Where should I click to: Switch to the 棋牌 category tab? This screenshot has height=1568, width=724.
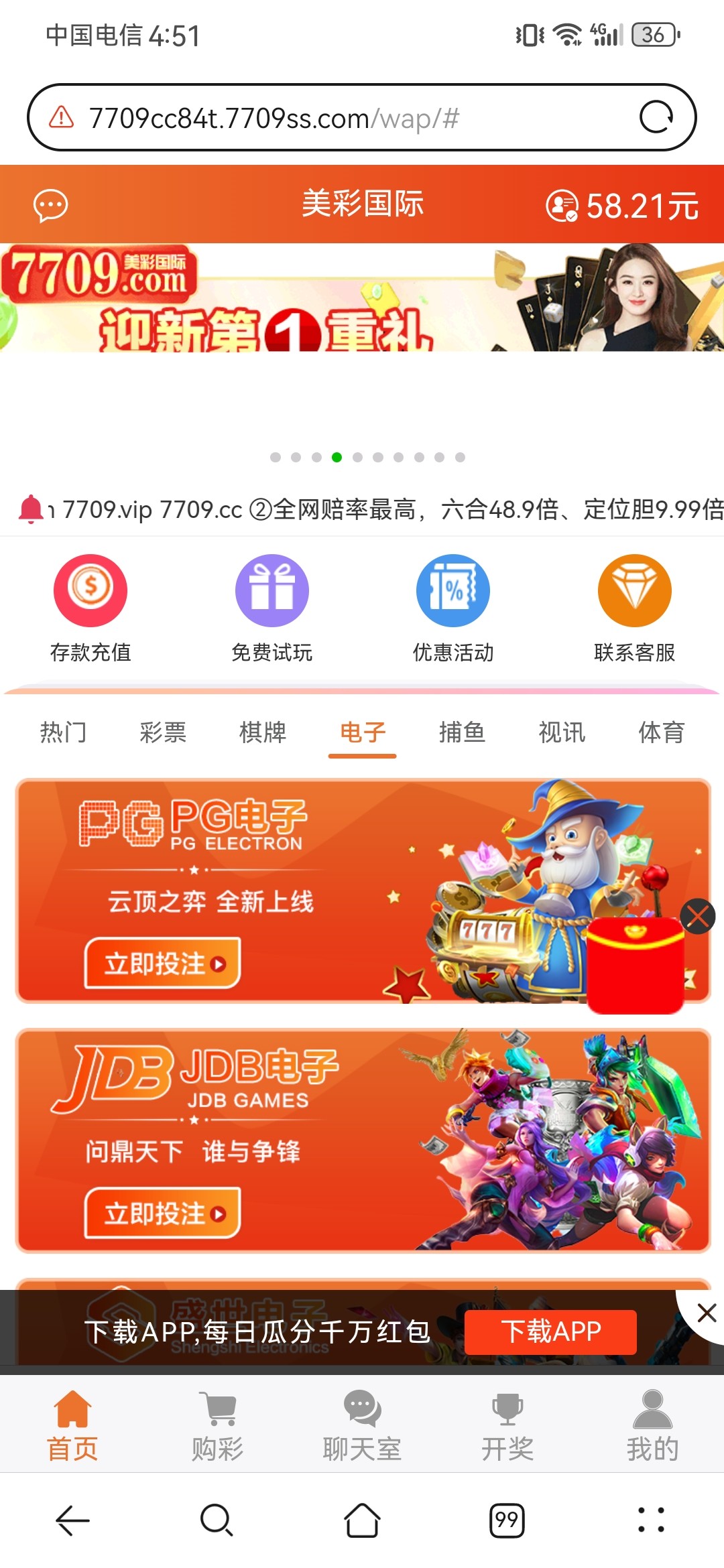263,732
